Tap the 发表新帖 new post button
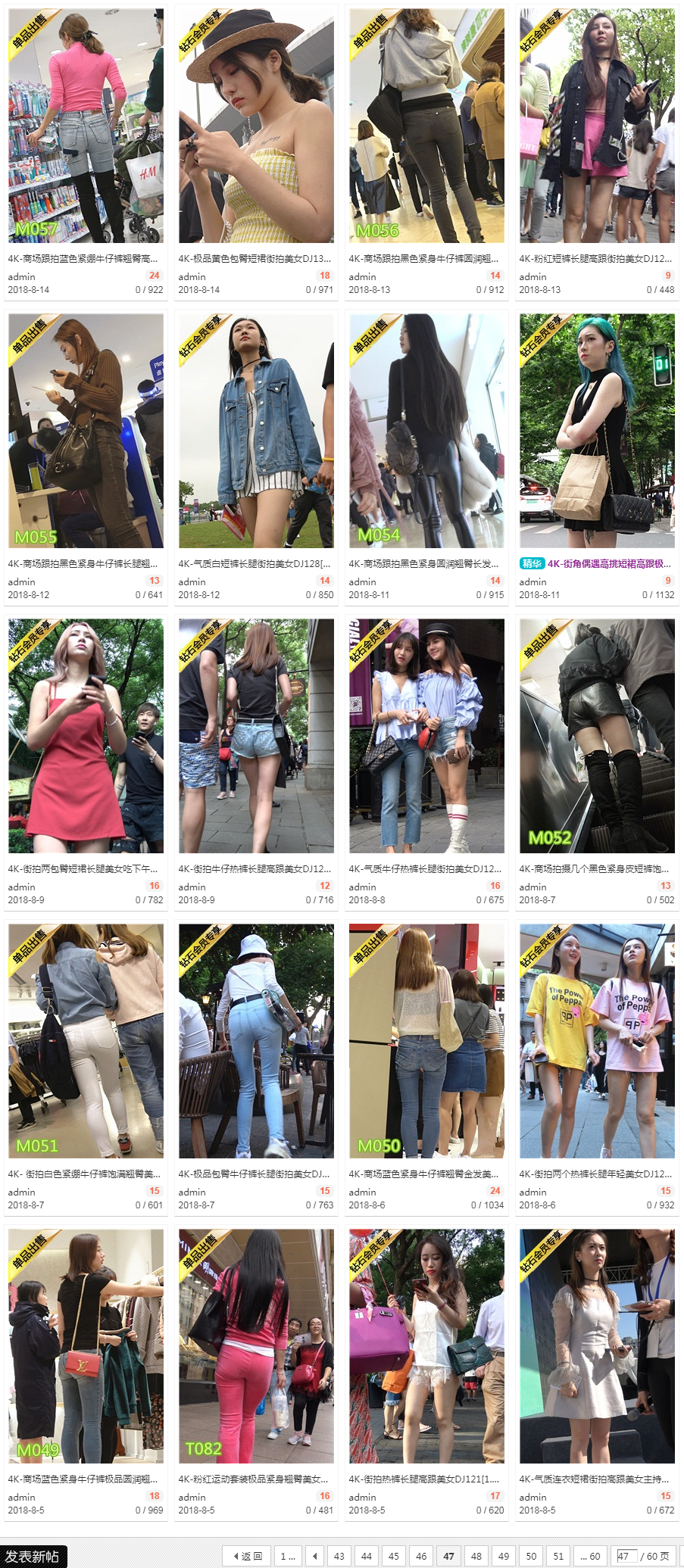The image size is (684, 1568). point(33,1557)
